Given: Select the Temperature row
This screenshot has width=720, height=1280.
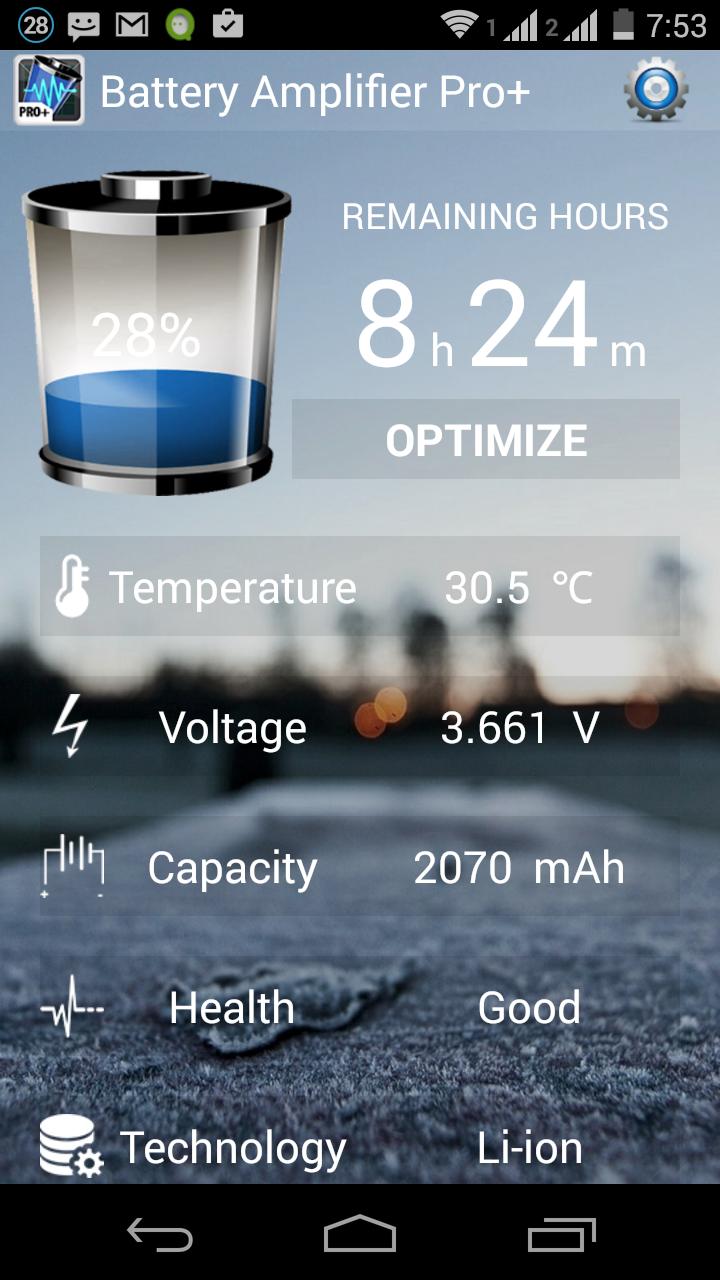Looking at the screenshot, I should coord(355,587).
